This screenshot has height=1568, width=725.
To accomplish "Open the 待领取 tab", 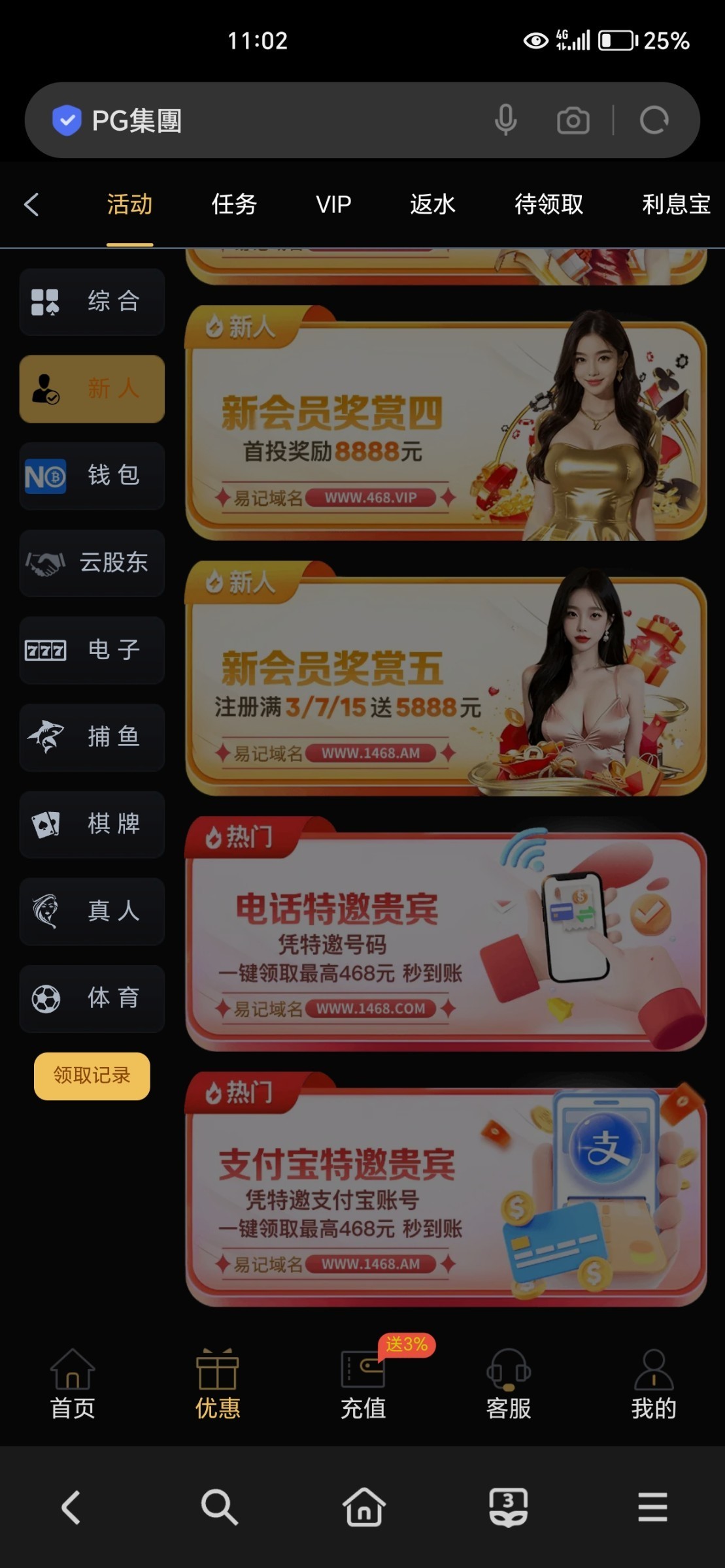I will (548, 204).
